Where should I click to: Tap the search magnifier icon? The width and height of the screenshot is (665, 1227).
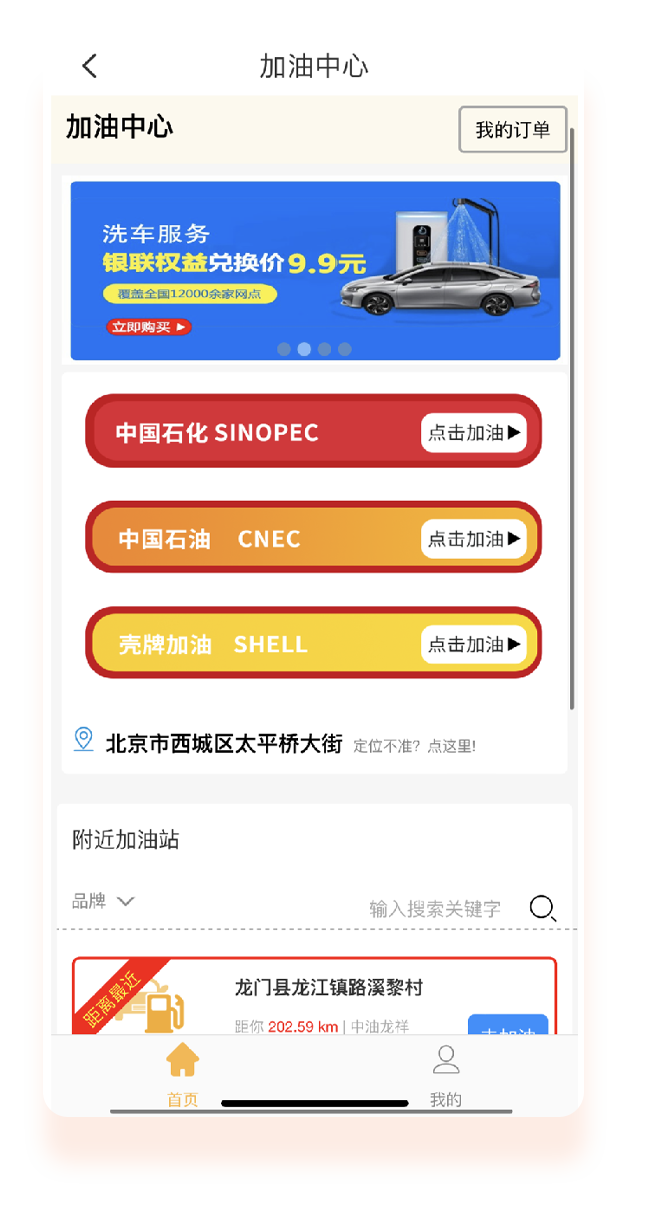click(542, 908)
